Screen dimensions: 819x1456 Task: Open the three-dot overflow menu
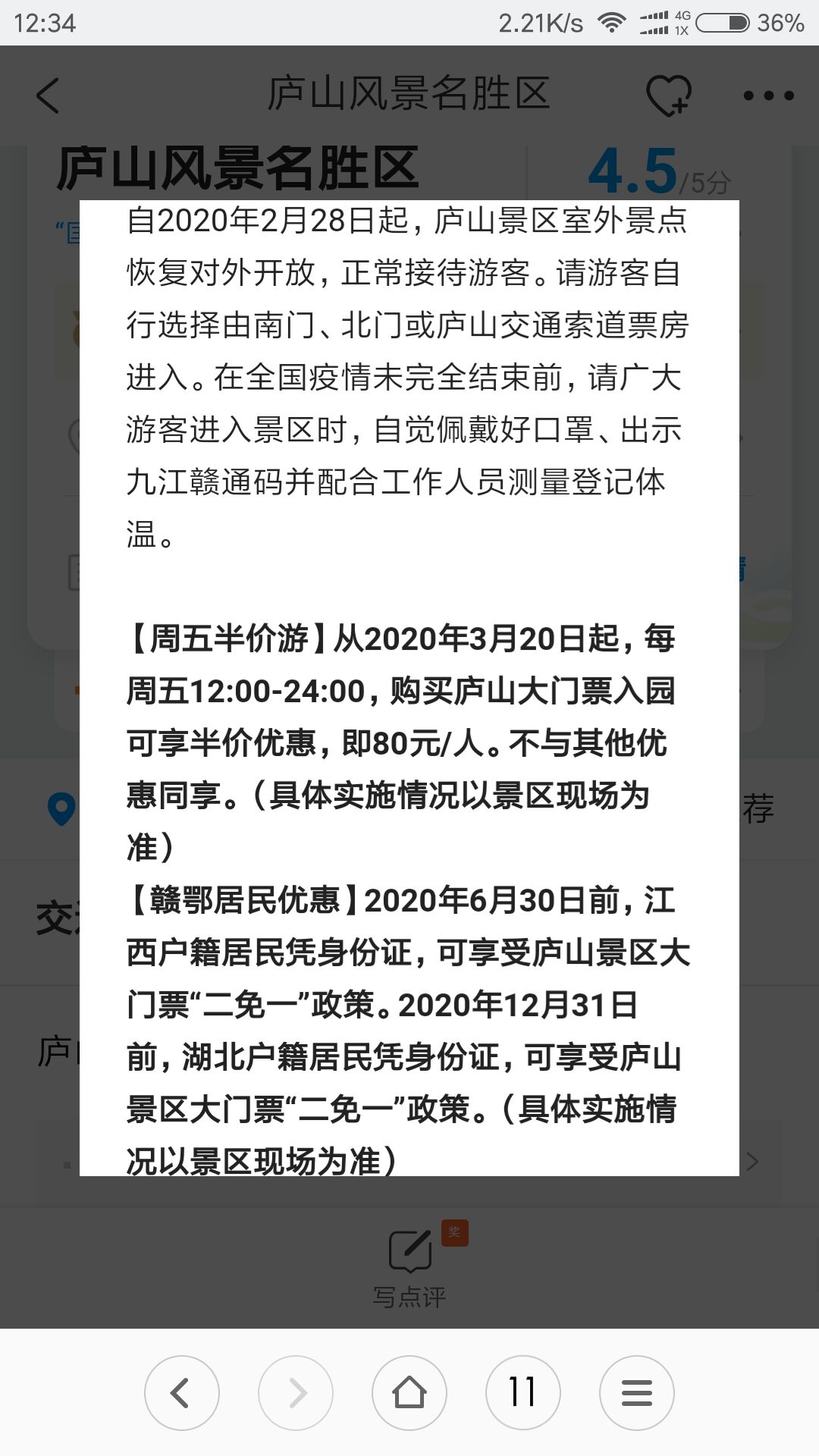click(x=768, y=96)
